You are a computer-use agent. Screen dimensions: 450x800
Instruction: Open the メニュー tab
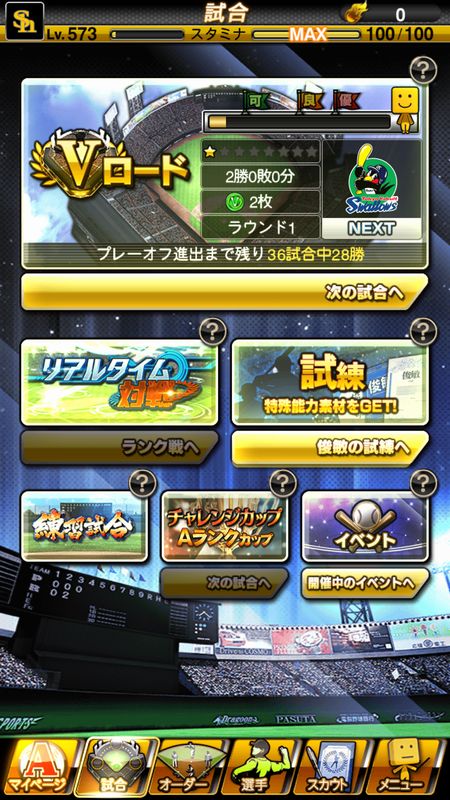click(x=409, y=768)
